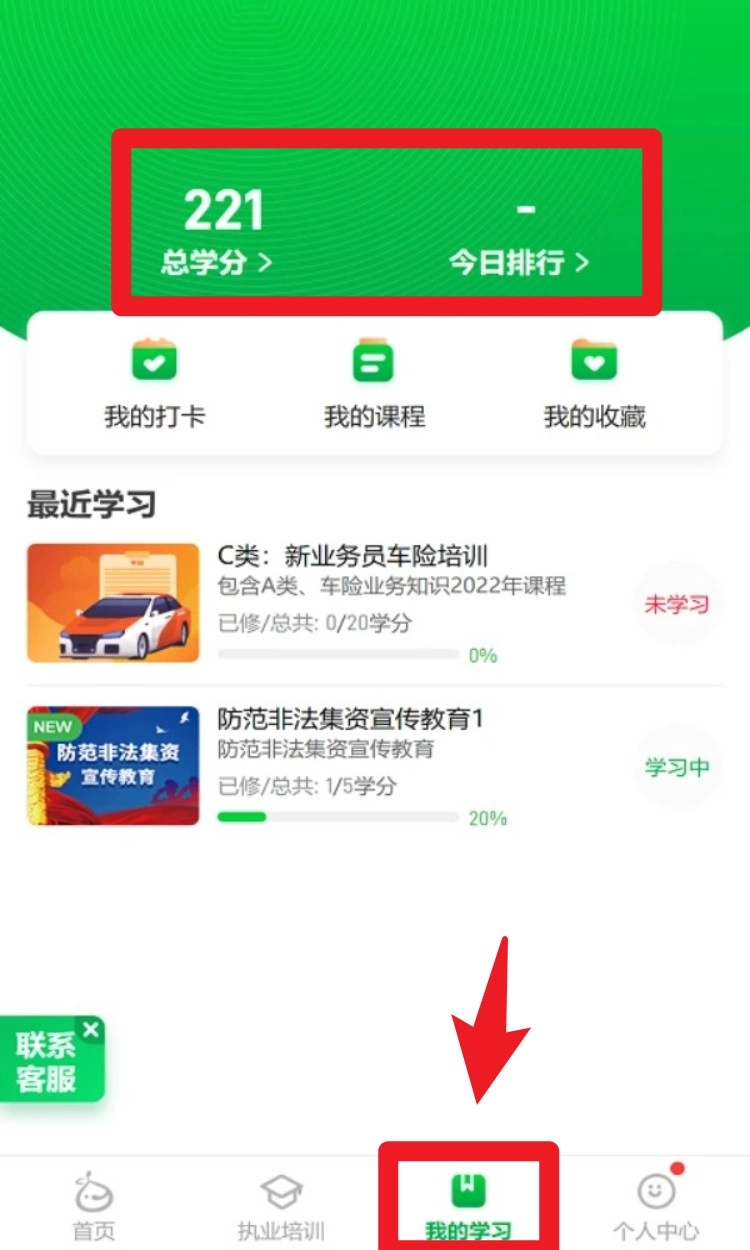750x1250 pixels.
Task: Open 我的收藏 favorites
Action: point(594,385)
